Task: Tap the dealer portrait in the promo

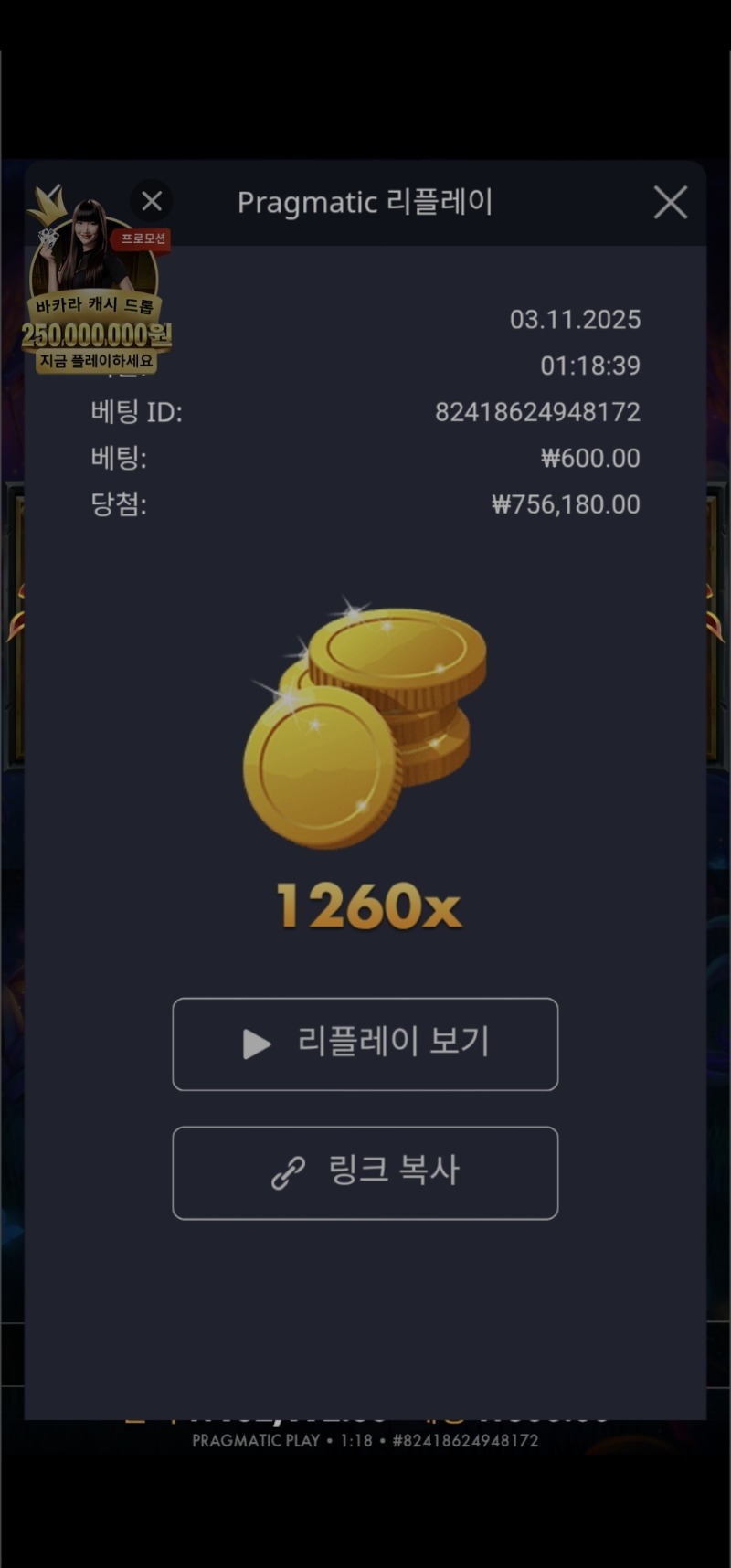Action: [x=91, y=242]
